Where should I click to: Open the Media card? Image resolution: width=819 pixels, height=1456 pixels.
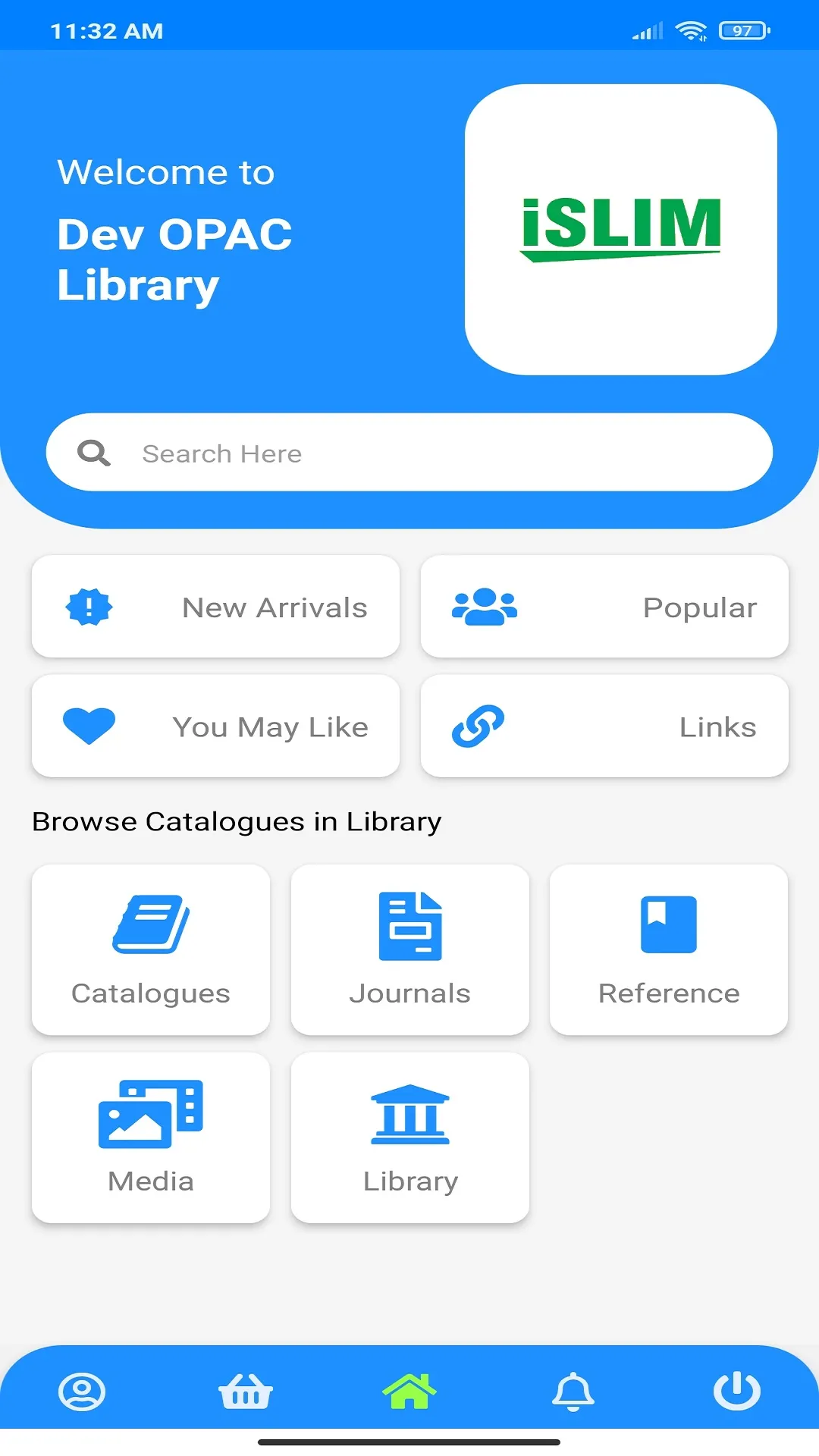click(x=151, y=1137)
